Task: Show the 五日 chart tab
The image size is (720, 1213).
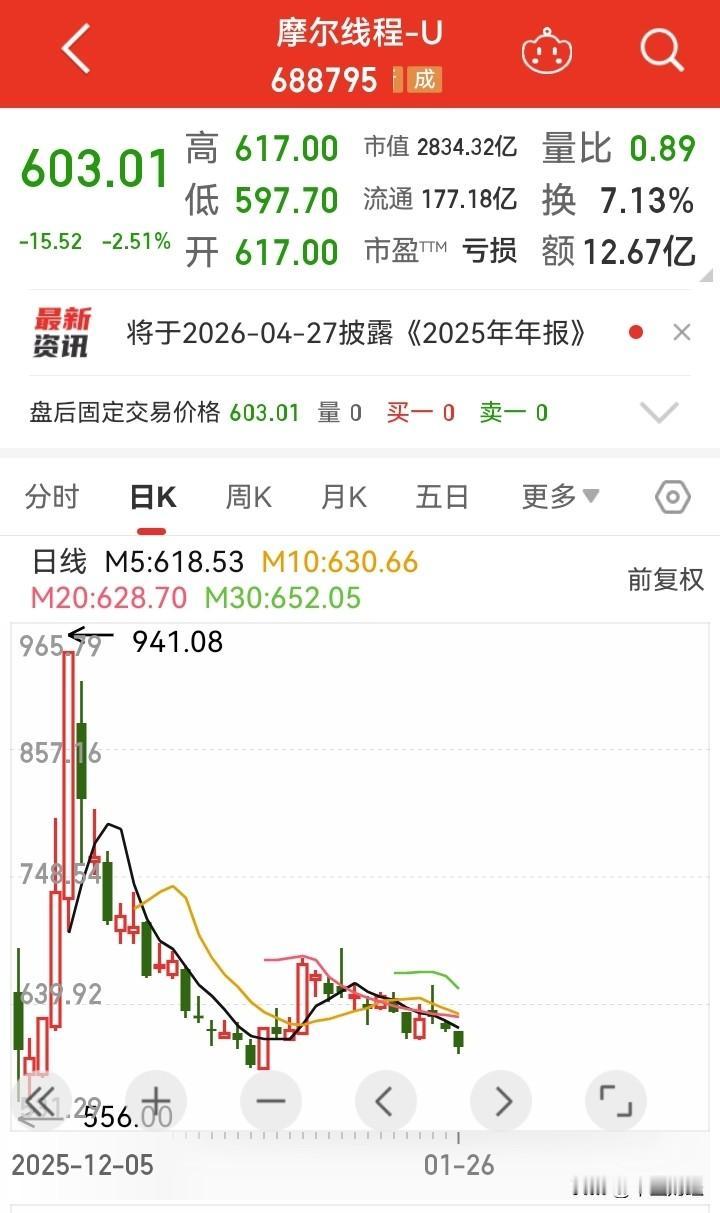Action: tap(442, 496)
